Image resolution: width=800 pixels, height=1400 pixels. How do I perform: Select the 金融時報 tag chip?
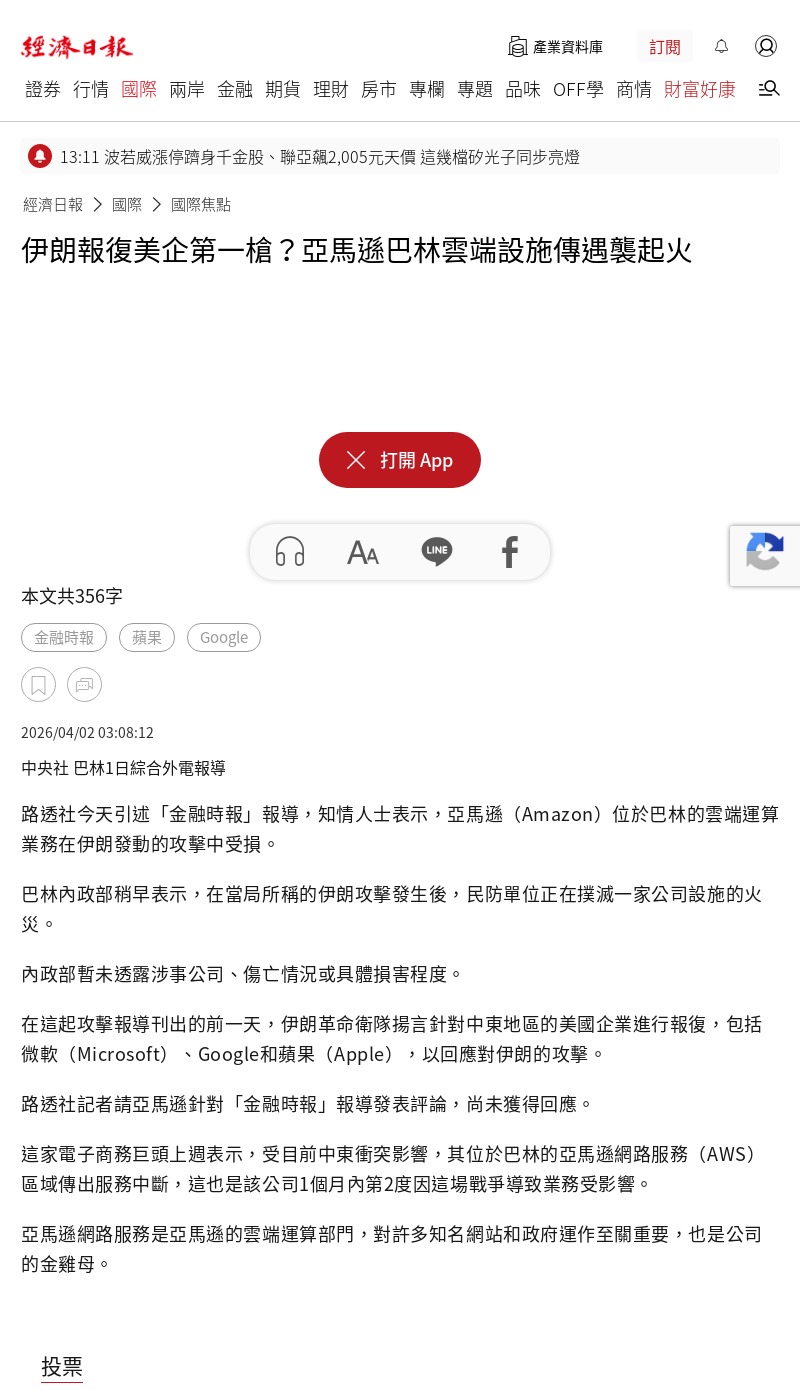click(64, 638)
